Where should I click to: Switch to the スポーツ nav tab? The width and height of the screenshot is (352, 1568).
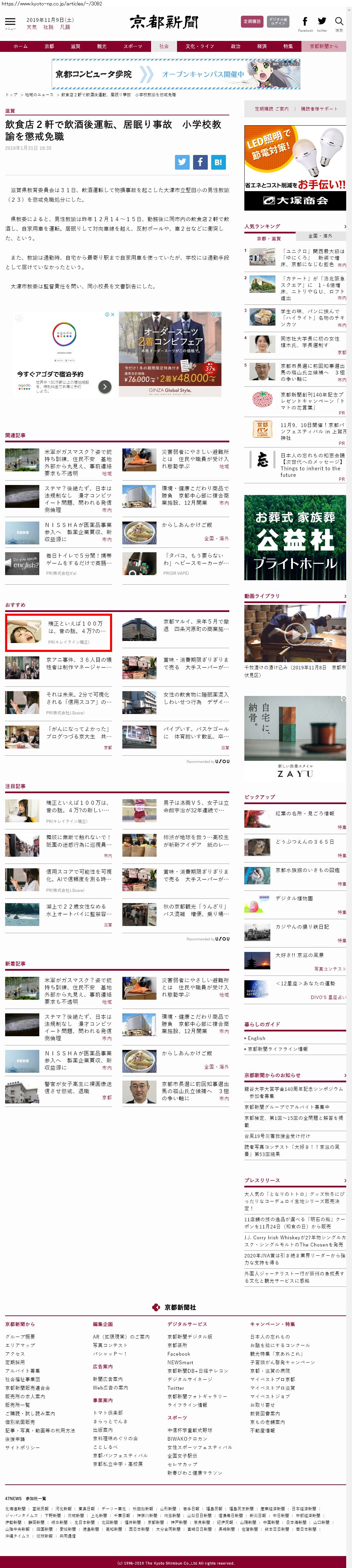(132, 46)
